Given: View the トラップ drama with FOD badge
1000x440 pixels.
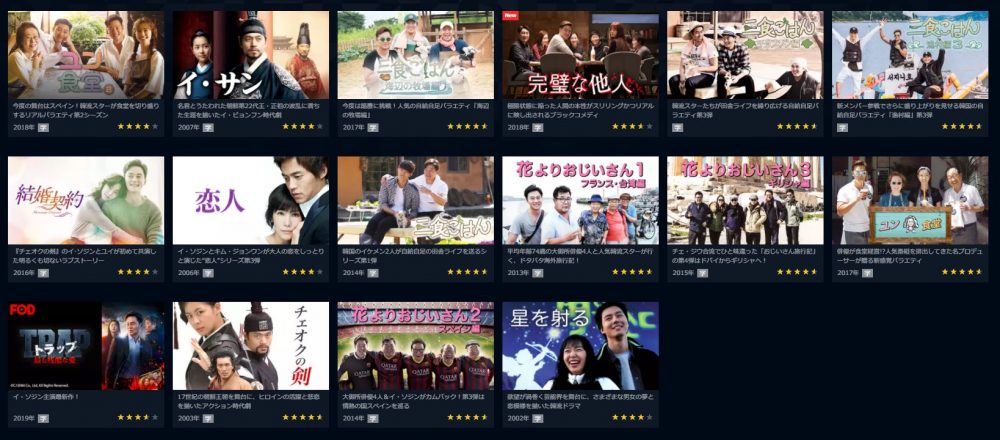Looking at the screenshot, I should [85, 346].
